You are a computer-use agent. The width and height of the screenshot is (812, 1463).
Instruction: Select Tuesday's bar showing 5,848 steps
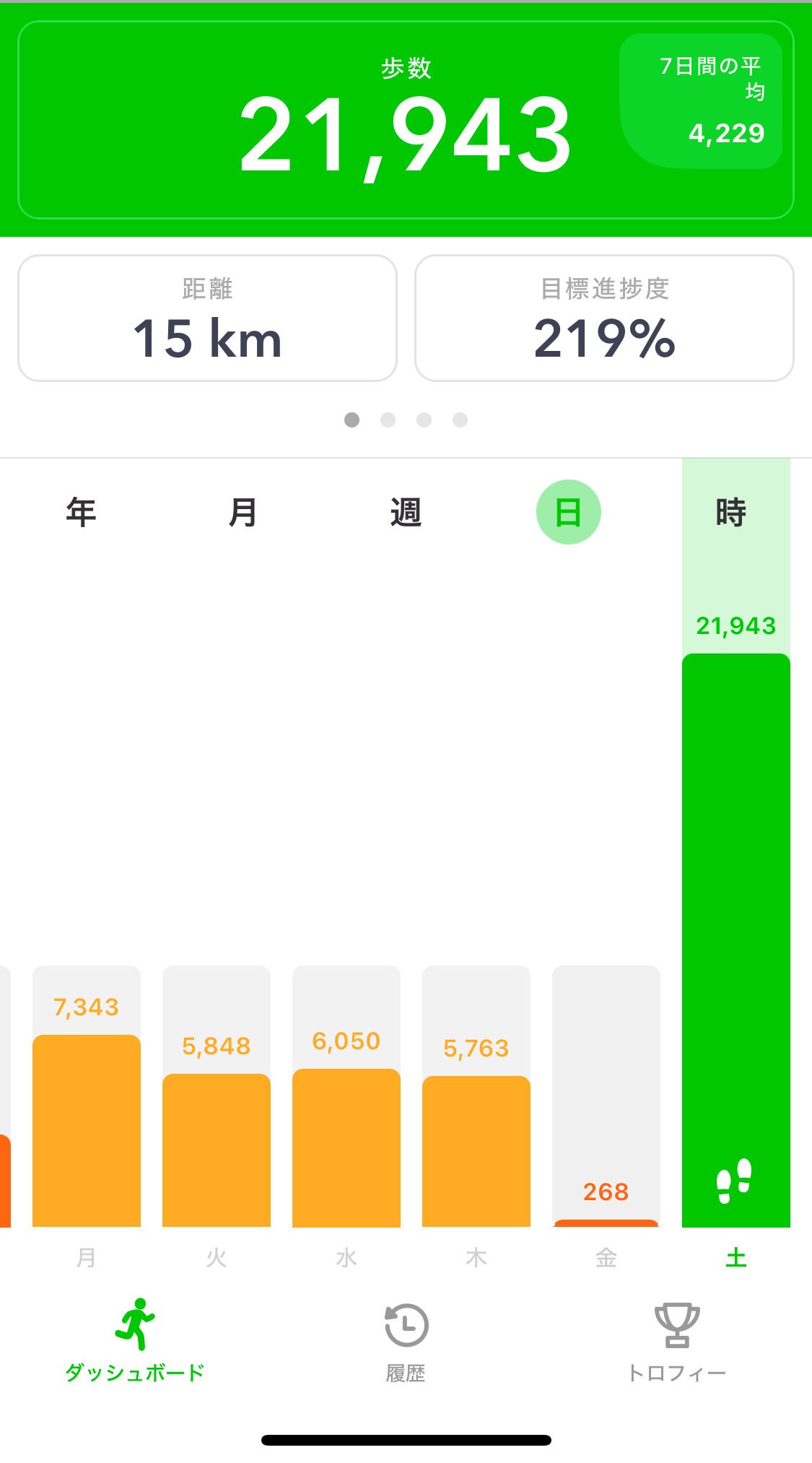point(217,1096)
